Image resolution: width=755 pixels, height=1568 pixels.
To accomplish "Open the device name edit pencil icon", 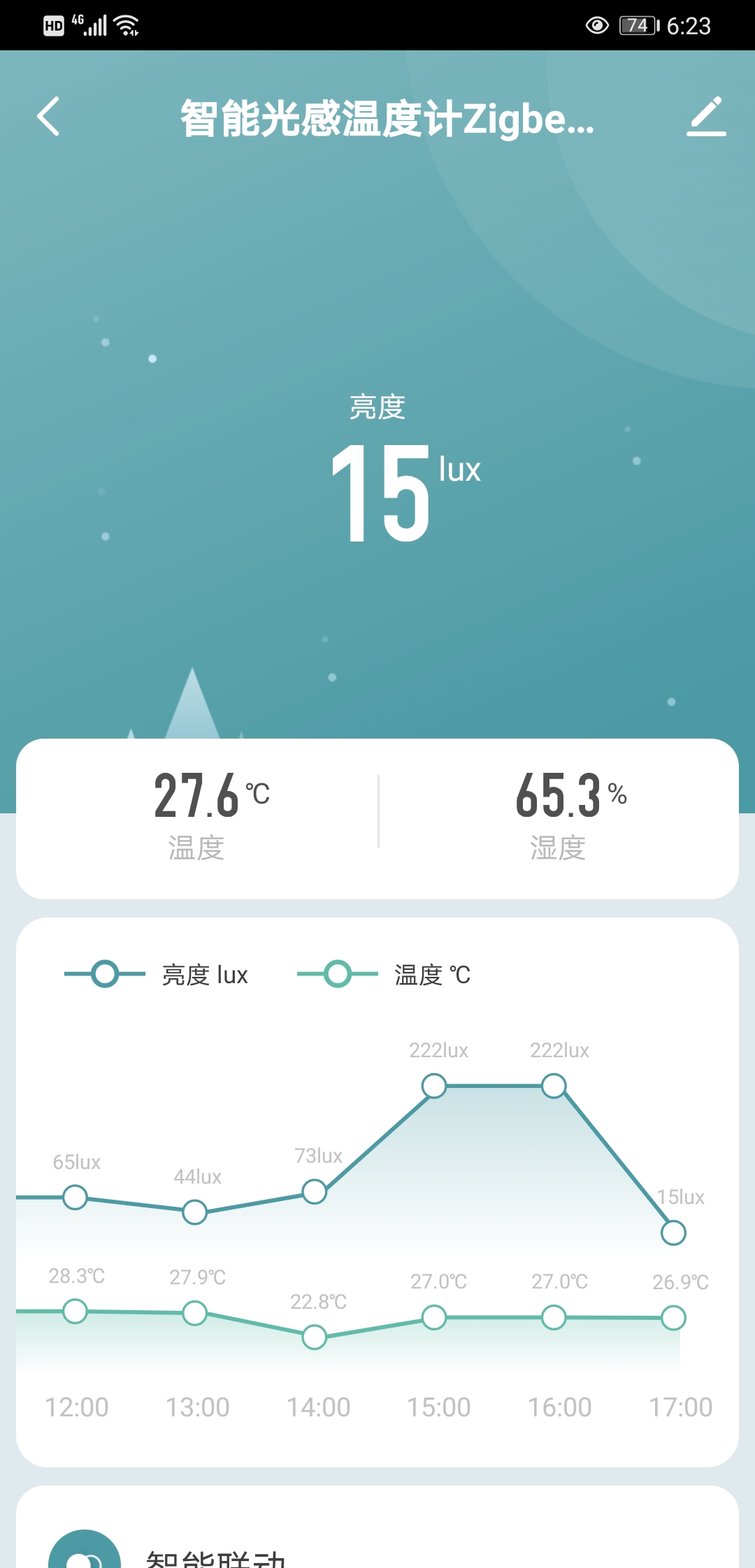I will coord(706,117).
